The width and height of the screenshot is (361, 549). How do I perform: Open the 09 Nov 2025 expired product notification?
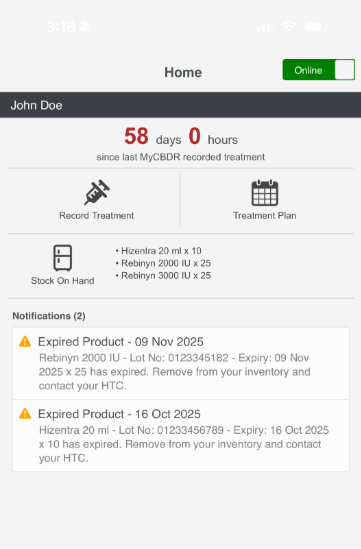point(181,363)
